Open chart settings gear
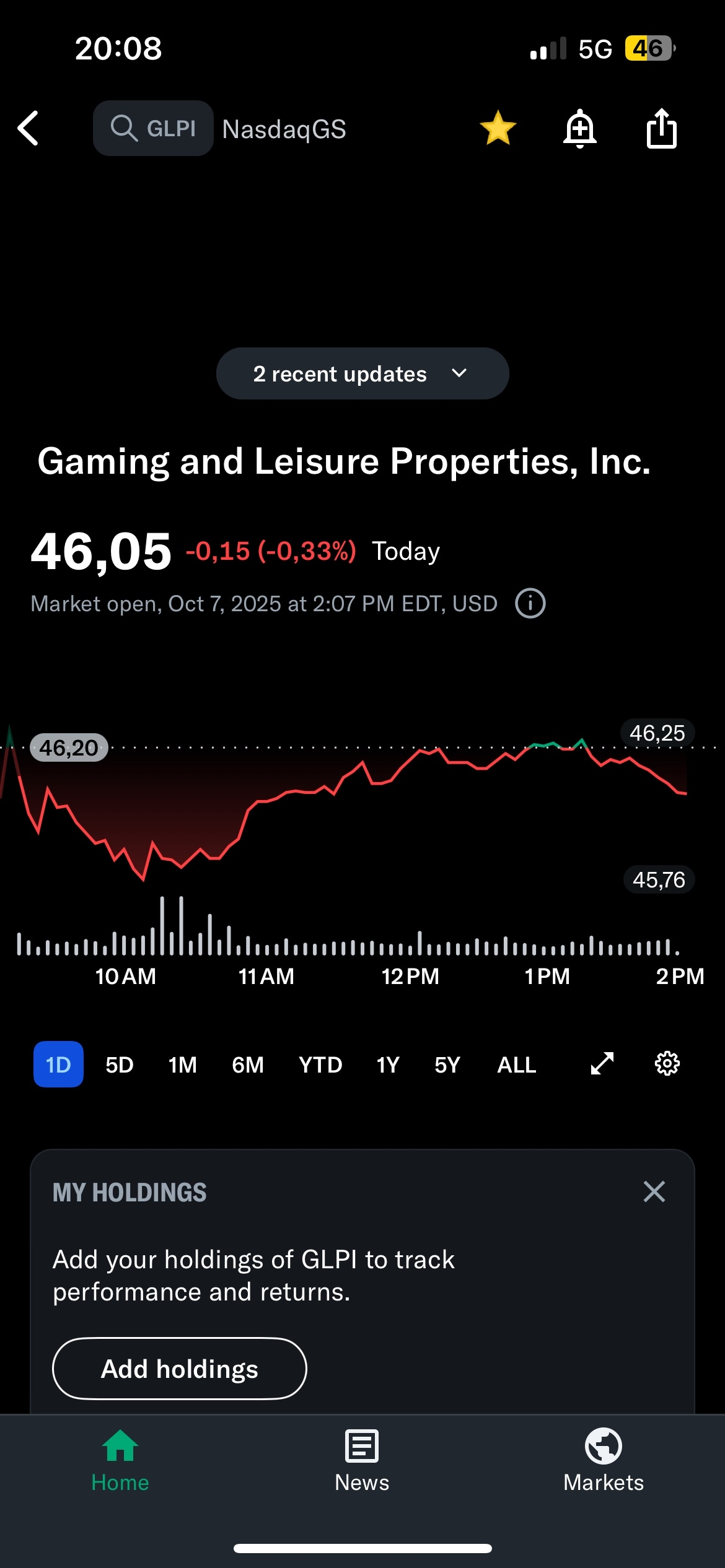The image size is (725, 1568). (667, 1064)
